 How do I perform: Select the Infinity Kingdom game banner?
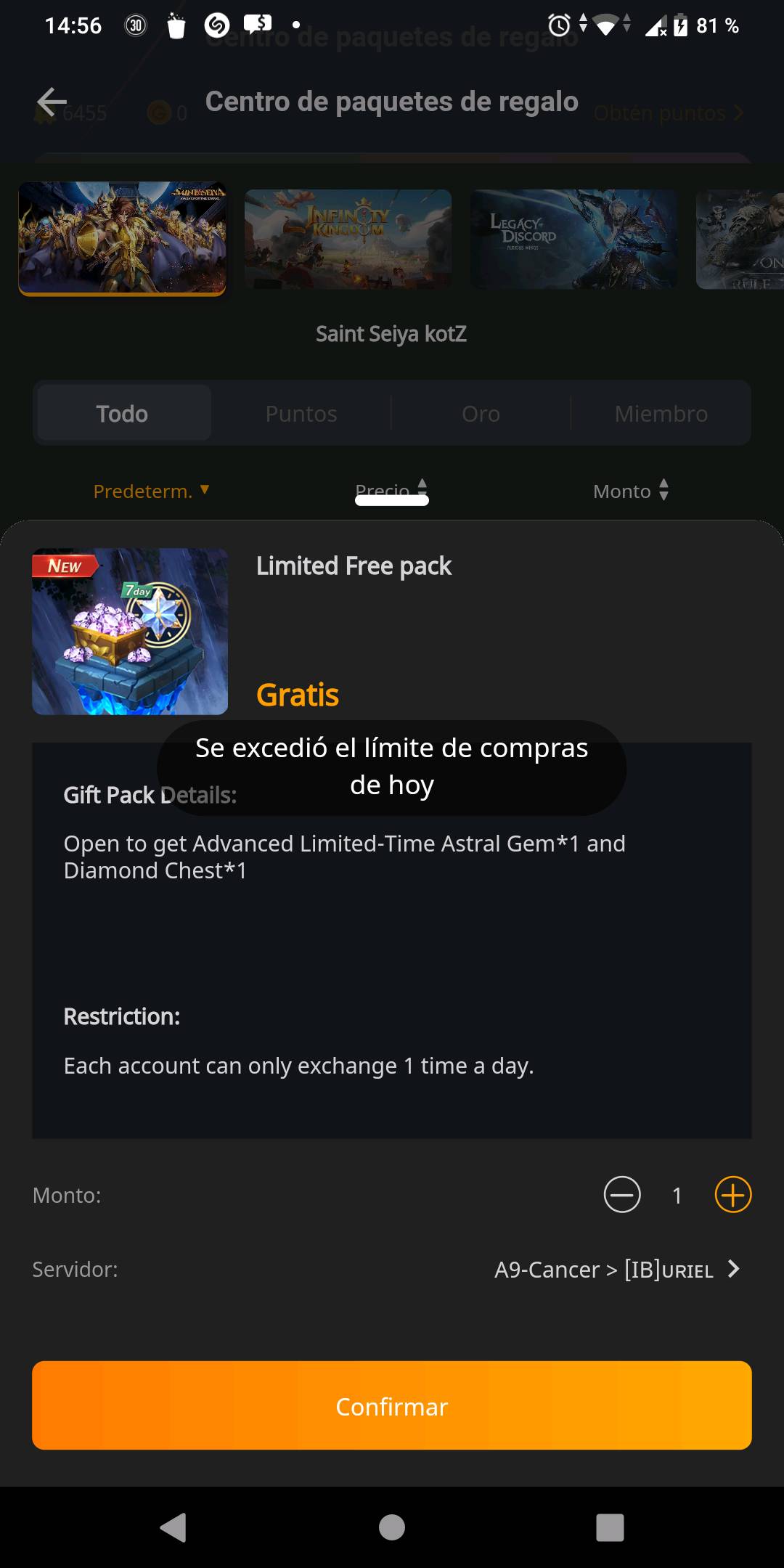coord(348,239)
